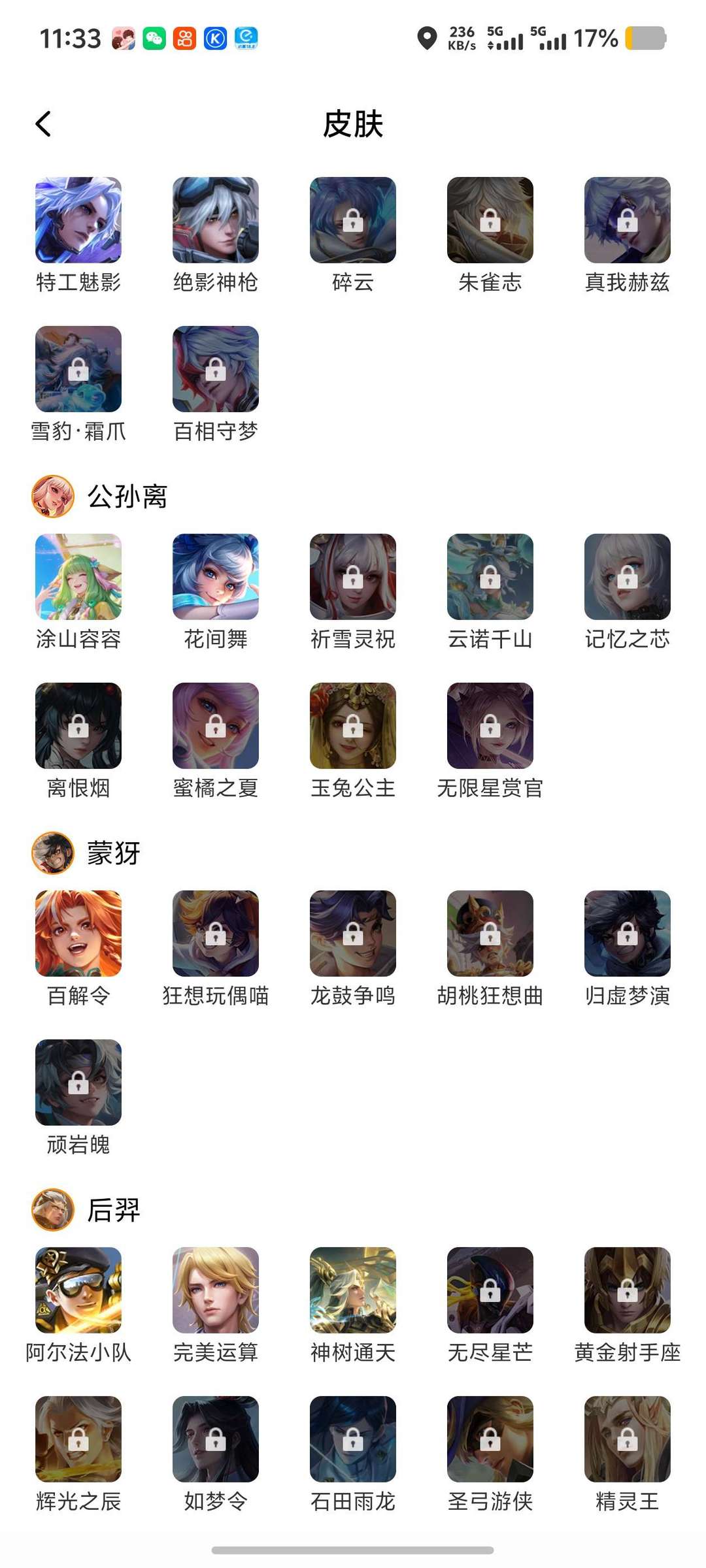Tap the 顽岩魄 skin tile
The height and width of the screenshot is (1568, 706).
[x=78, y=1083]
